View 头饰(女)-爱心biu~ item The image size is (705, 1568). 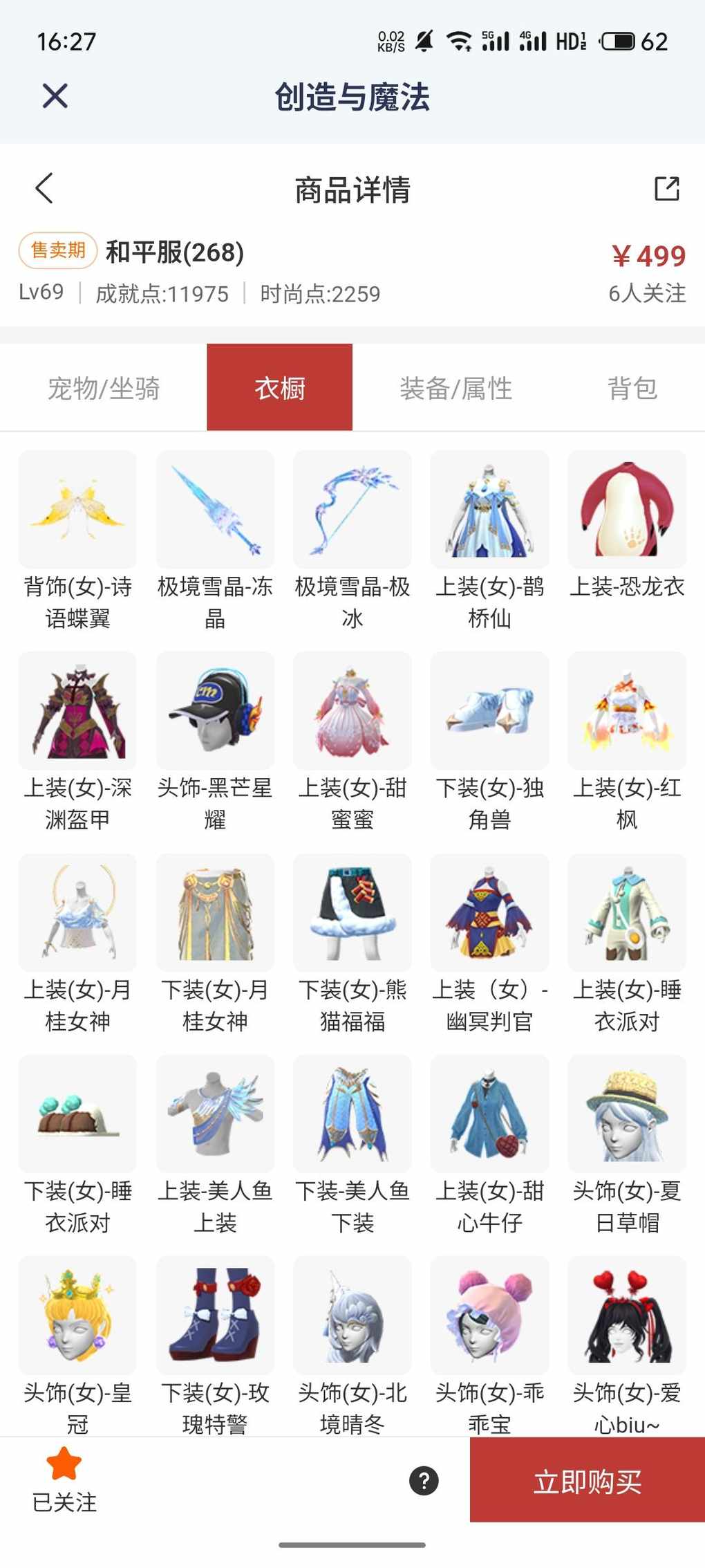[x=627, y=1316]
